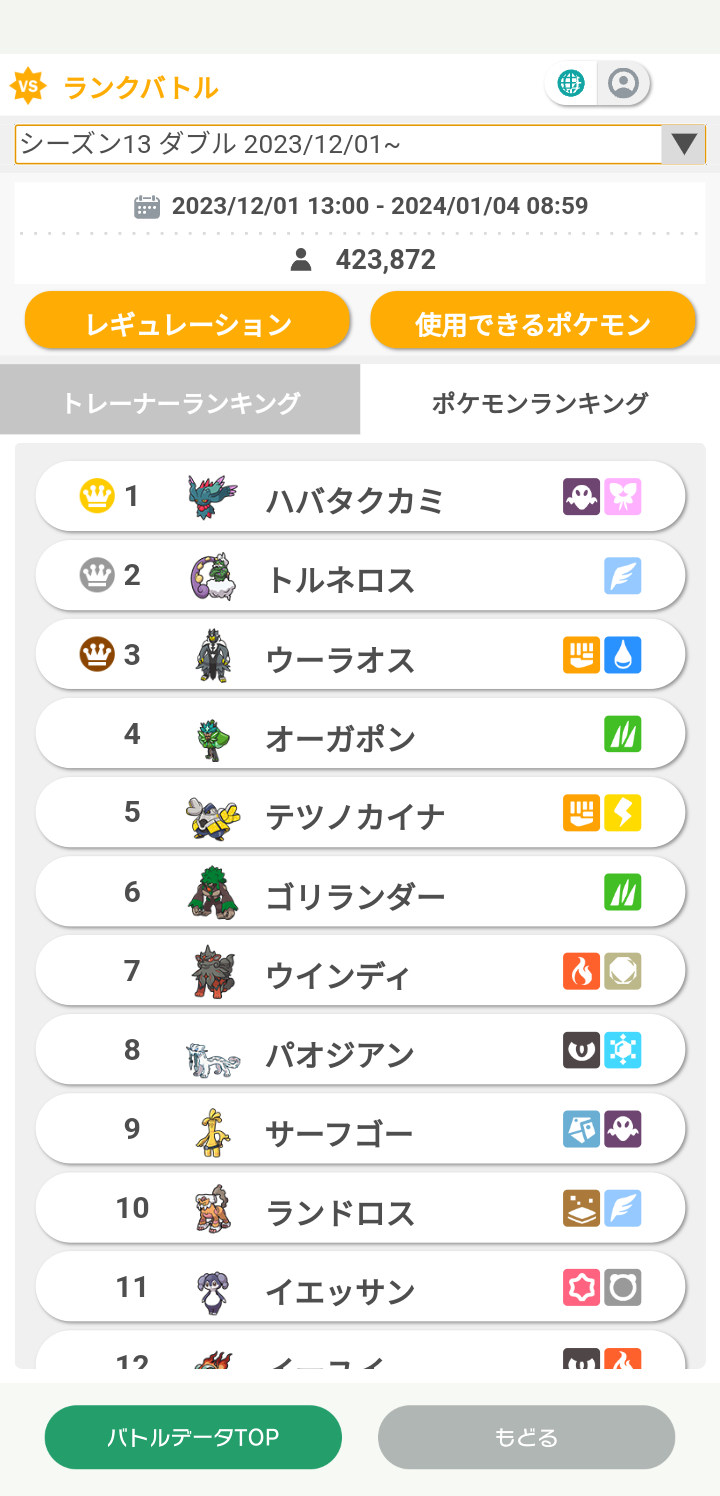Select the ポケモンランキング tab
This screenshot has width=720, height=1496.
click(540, 401)
